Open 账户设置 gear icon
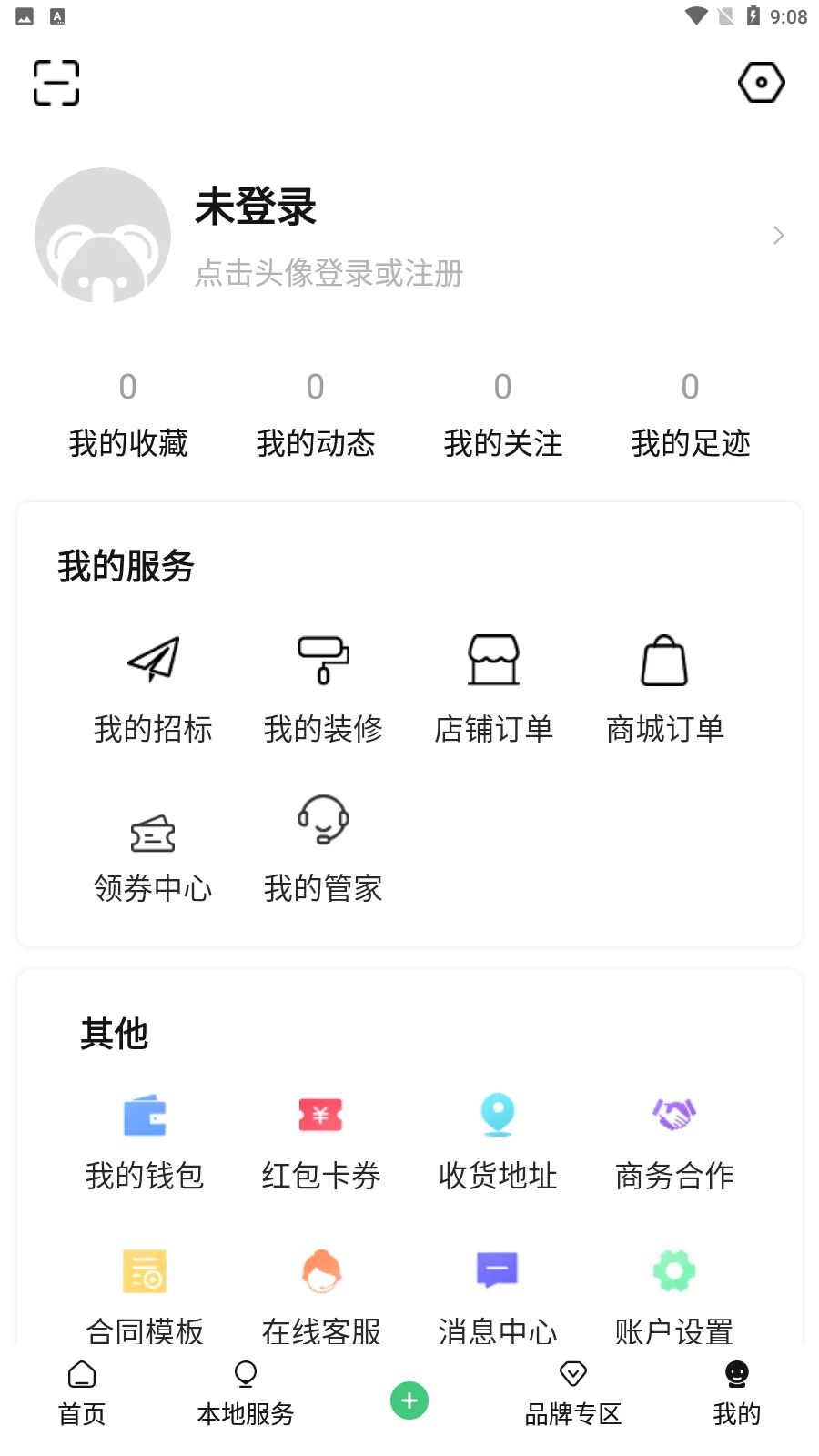The height and width of the screenshot is (1456, 819). 673,1271
